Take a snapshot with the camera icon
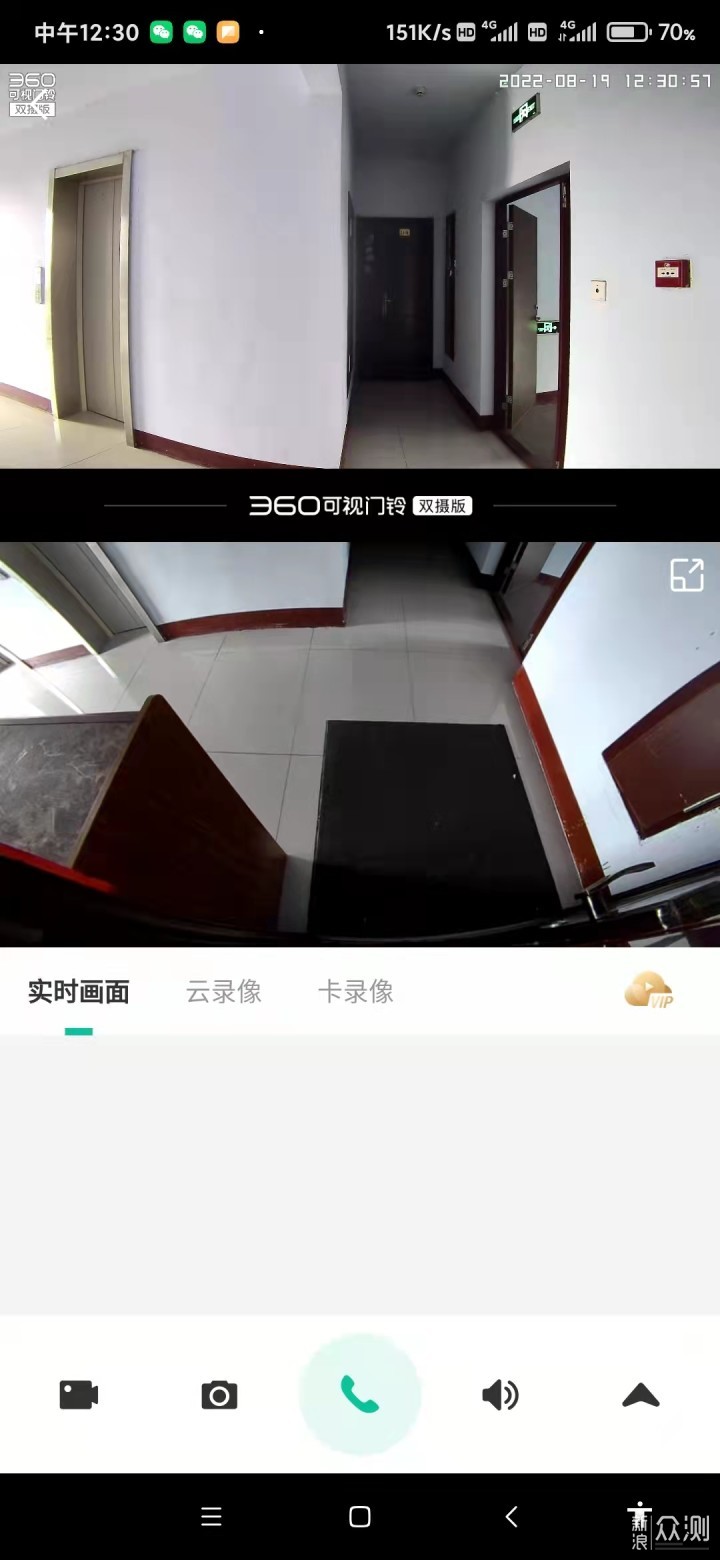 click(219, 1395)
